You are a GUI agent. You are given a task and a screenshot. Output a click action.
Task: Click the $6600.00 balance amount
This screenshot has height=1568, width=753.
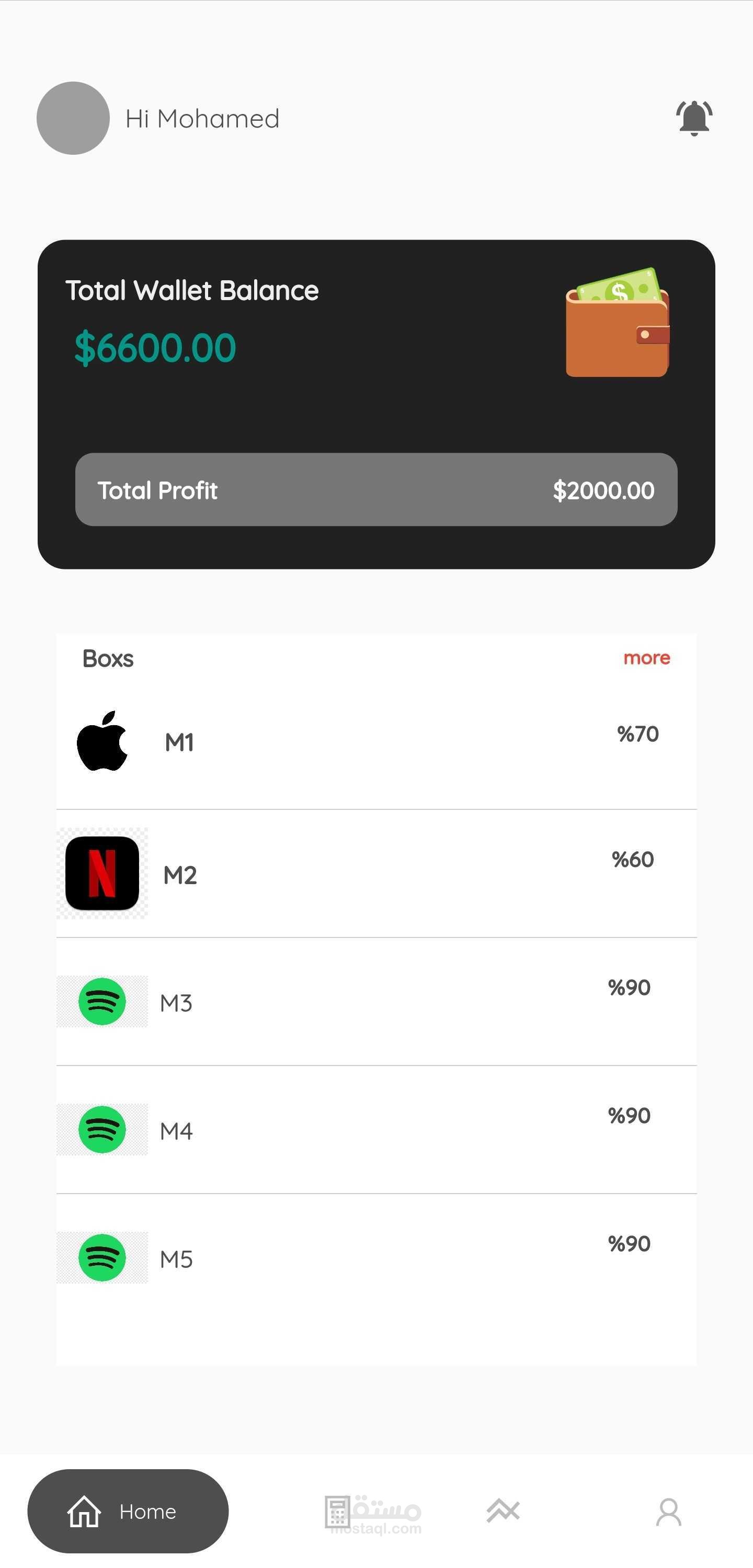point(156,348)
